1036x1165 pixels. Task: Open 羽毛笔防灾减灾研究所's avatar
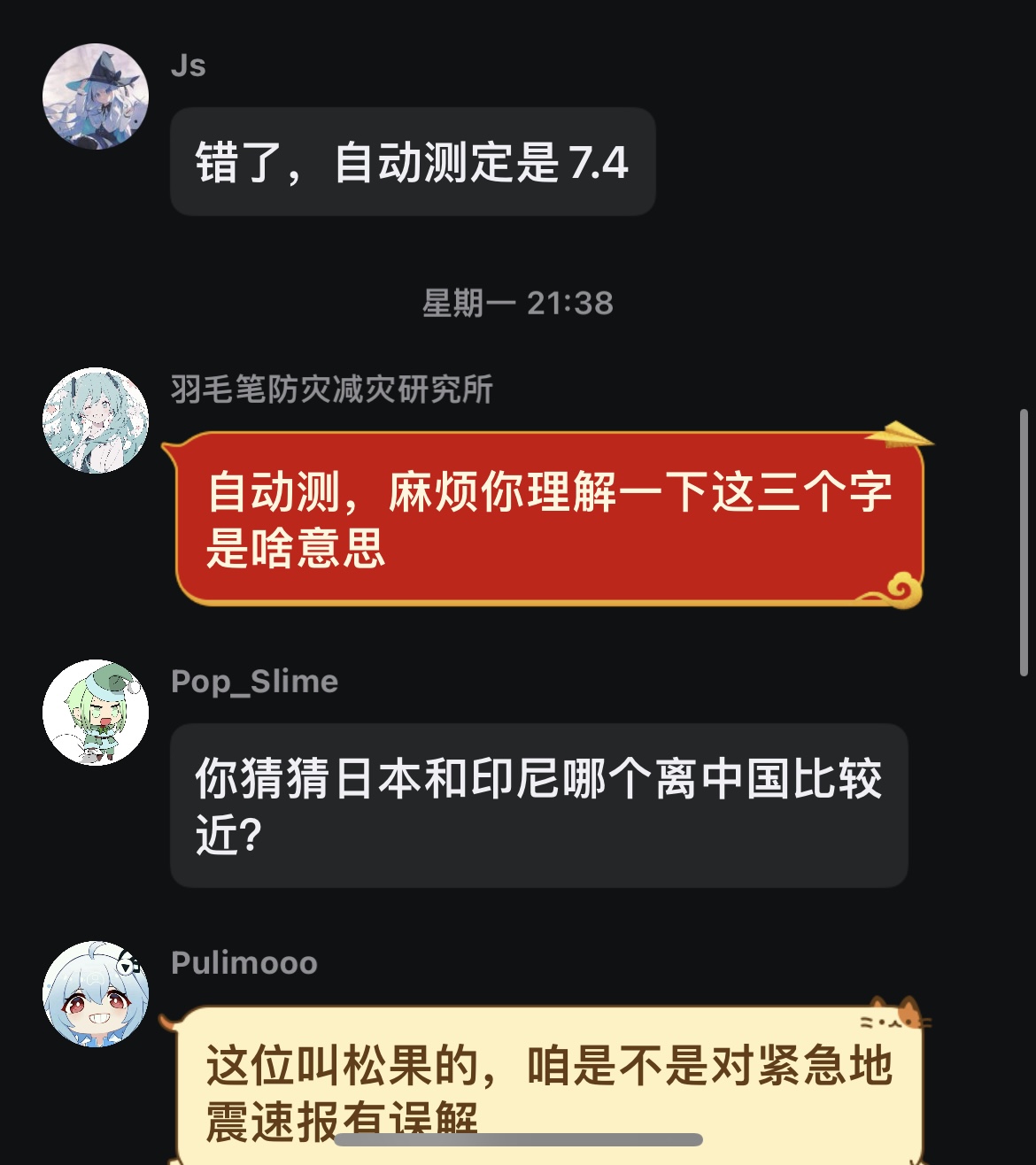[x=96, y=420]
